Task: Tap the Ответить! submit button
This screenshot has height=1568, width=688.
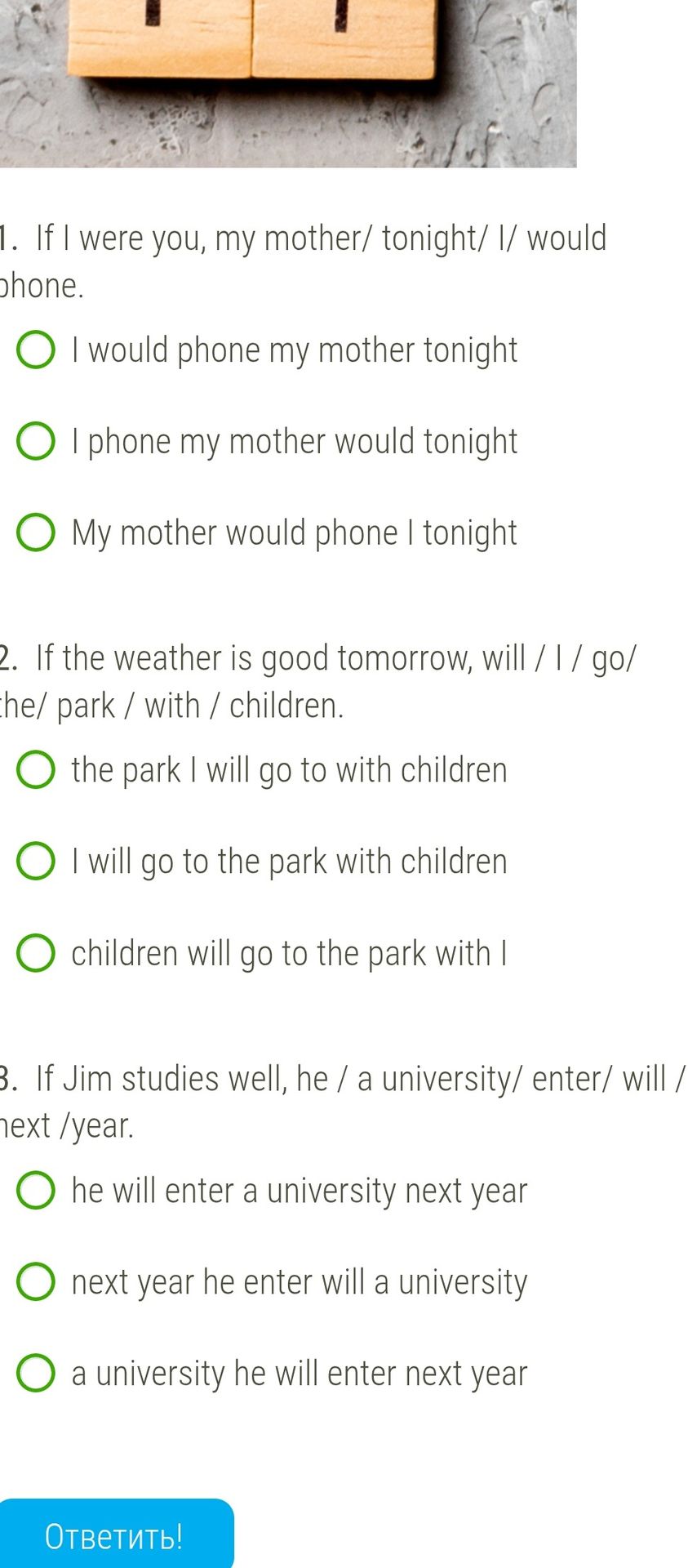Action: [x=114, y=1535]
